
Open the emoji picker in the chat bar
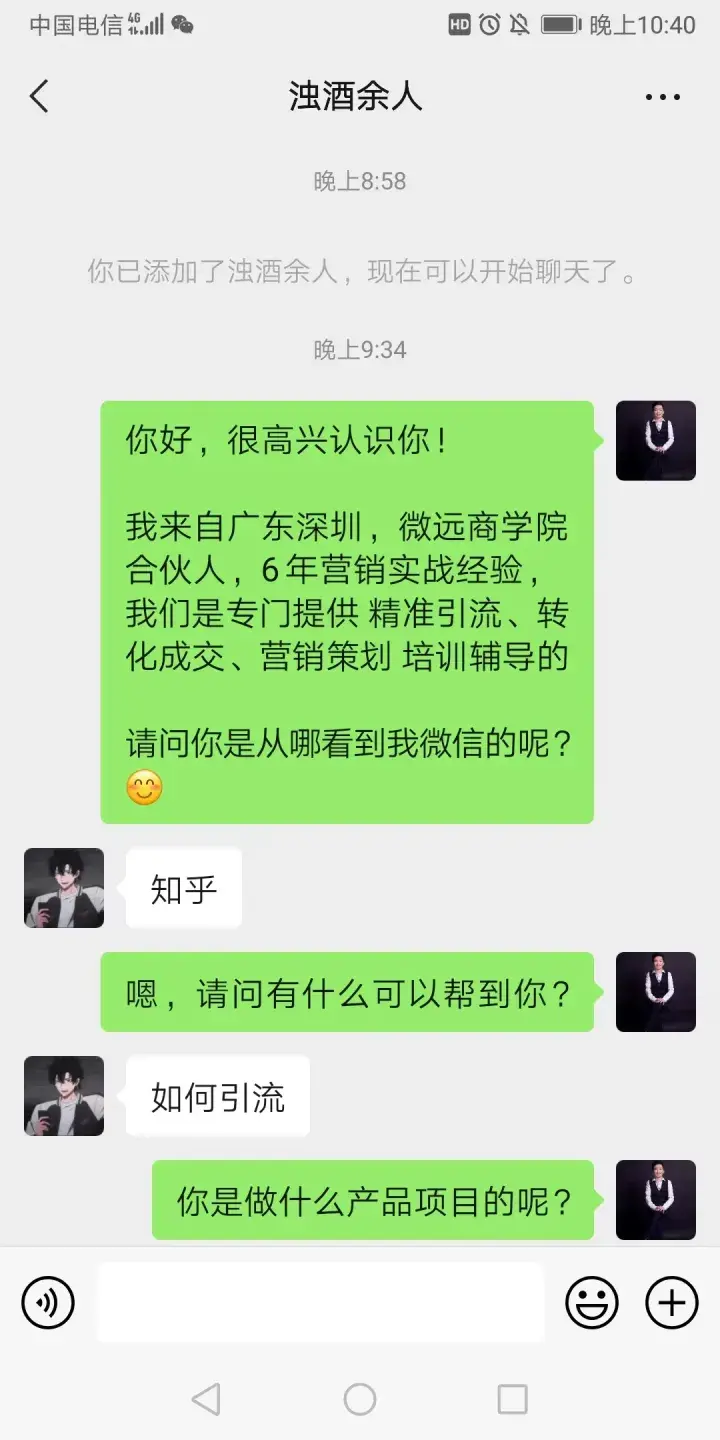[590, 1302]
